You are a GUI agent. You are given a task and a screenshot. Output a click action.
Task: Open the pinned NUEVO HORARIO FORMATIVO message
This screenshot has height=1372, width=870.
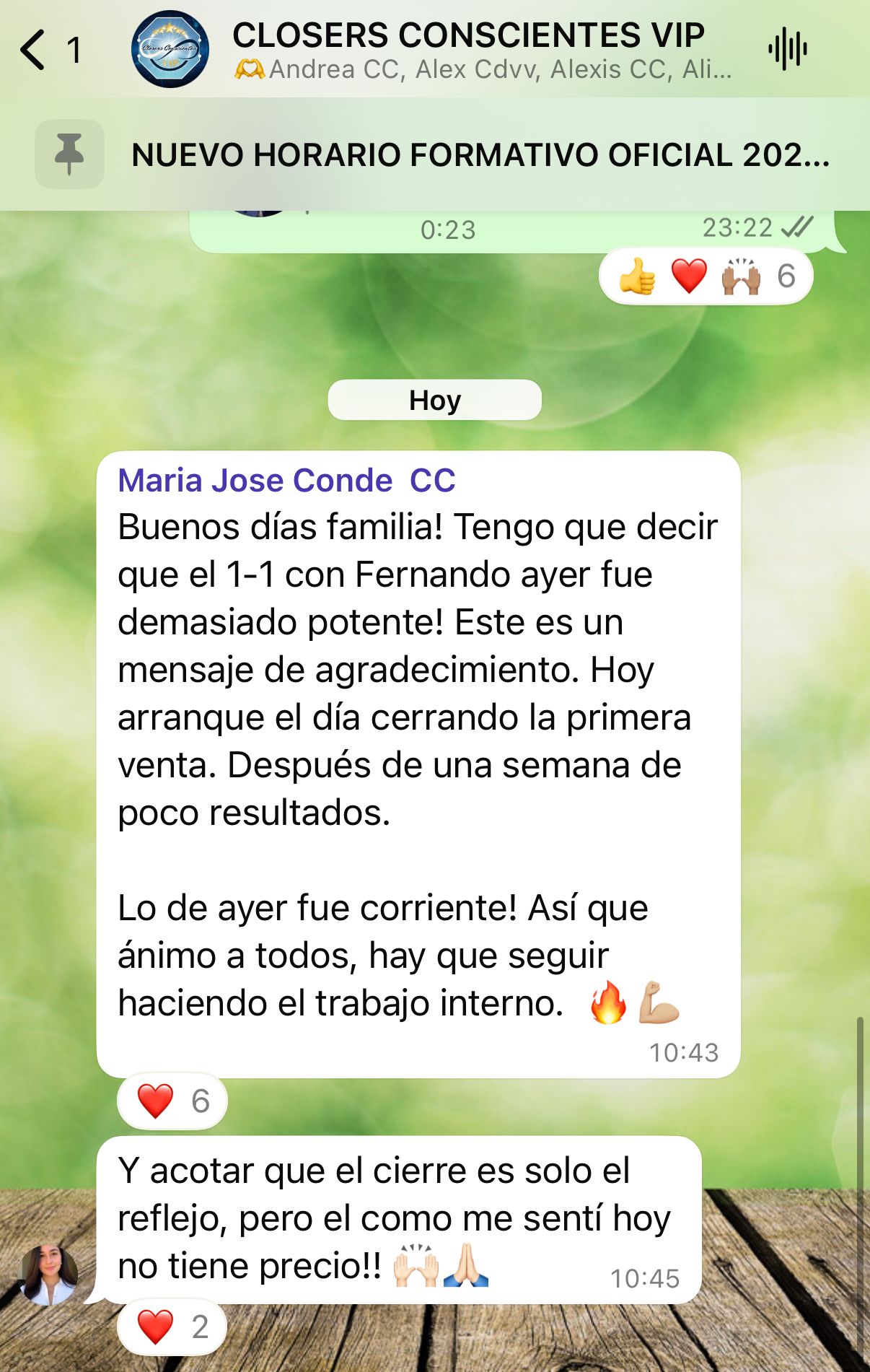(x=479, y=155)
